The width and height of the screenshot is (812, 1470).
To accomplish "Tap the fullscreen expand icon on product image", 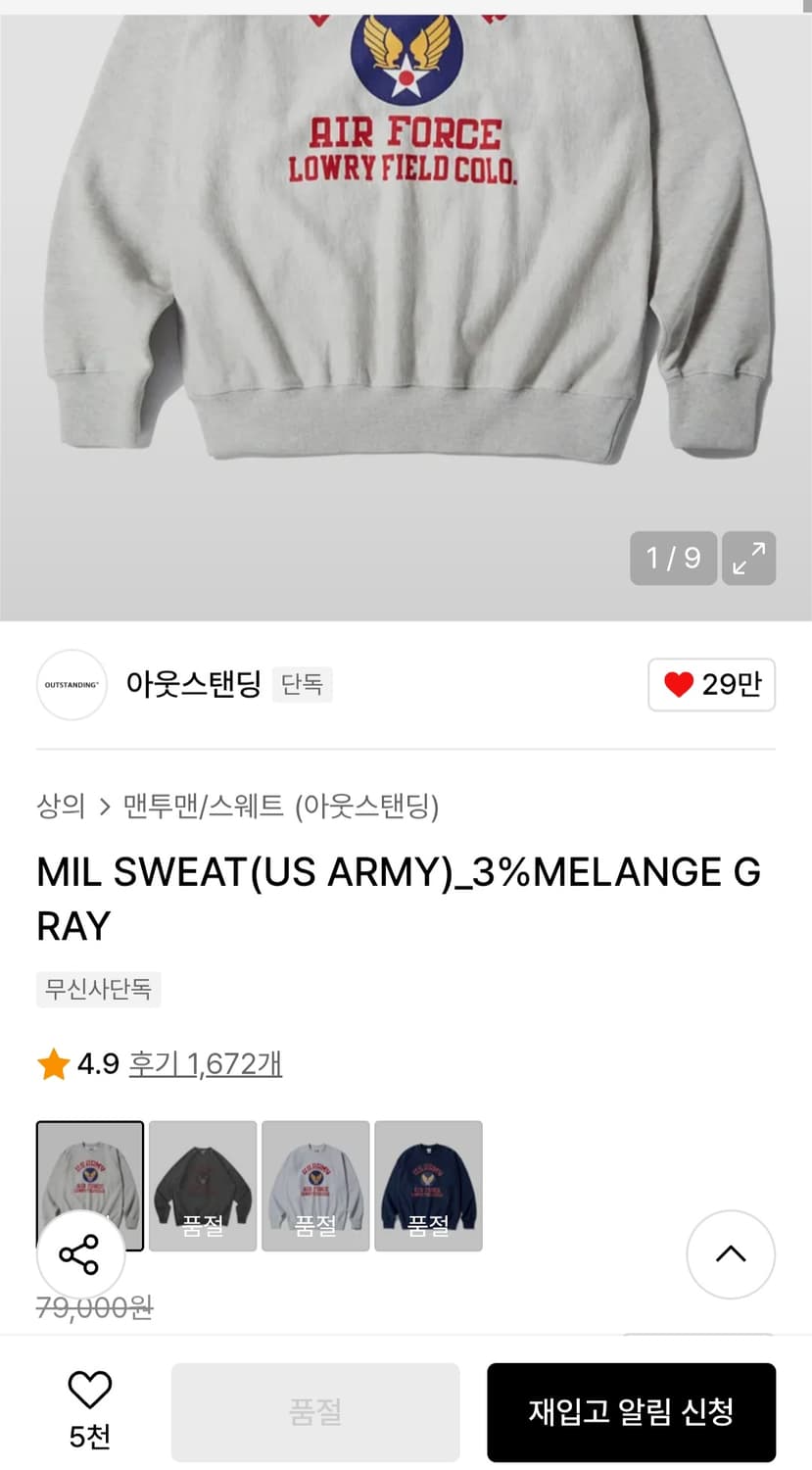I will (x=748, y=558).
